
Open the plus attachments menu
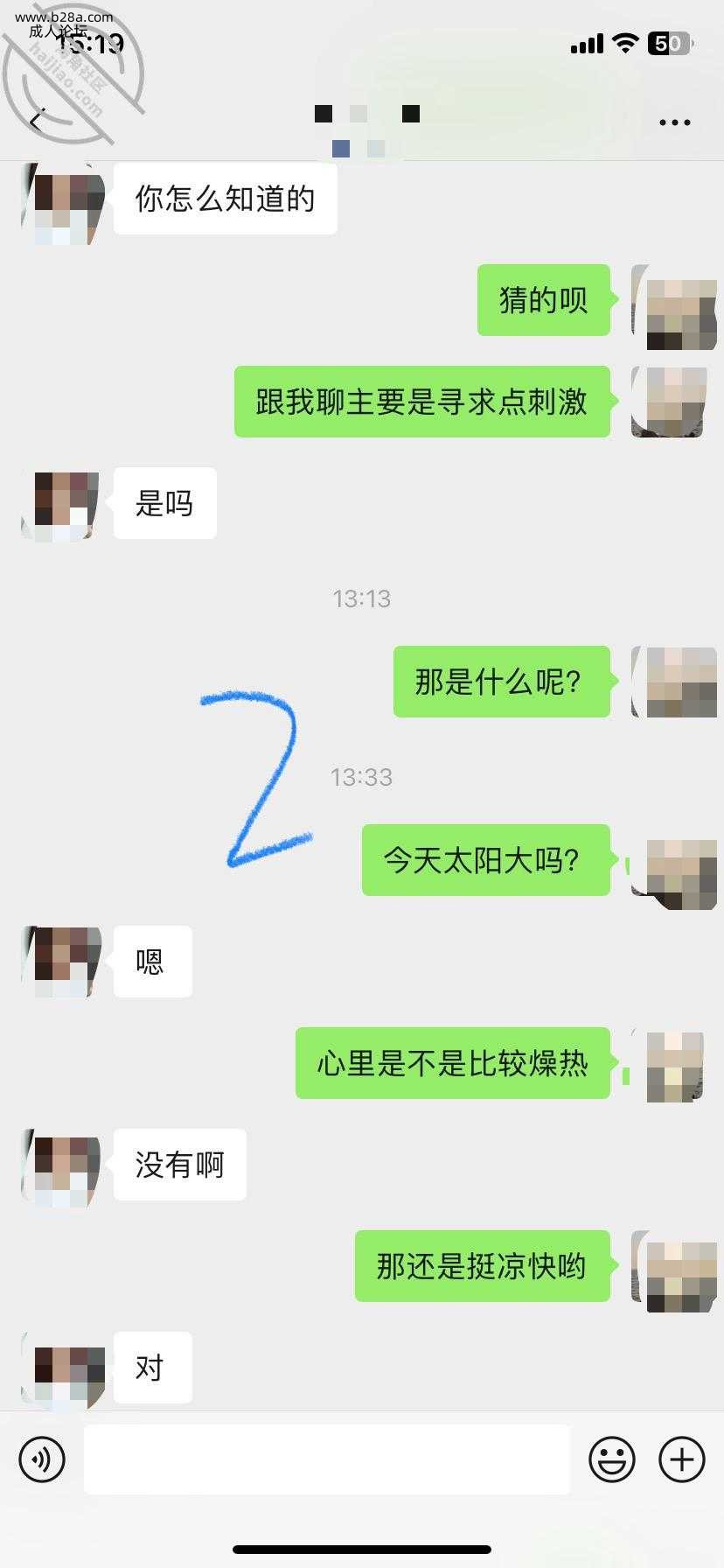click(x=681, y=1459)
